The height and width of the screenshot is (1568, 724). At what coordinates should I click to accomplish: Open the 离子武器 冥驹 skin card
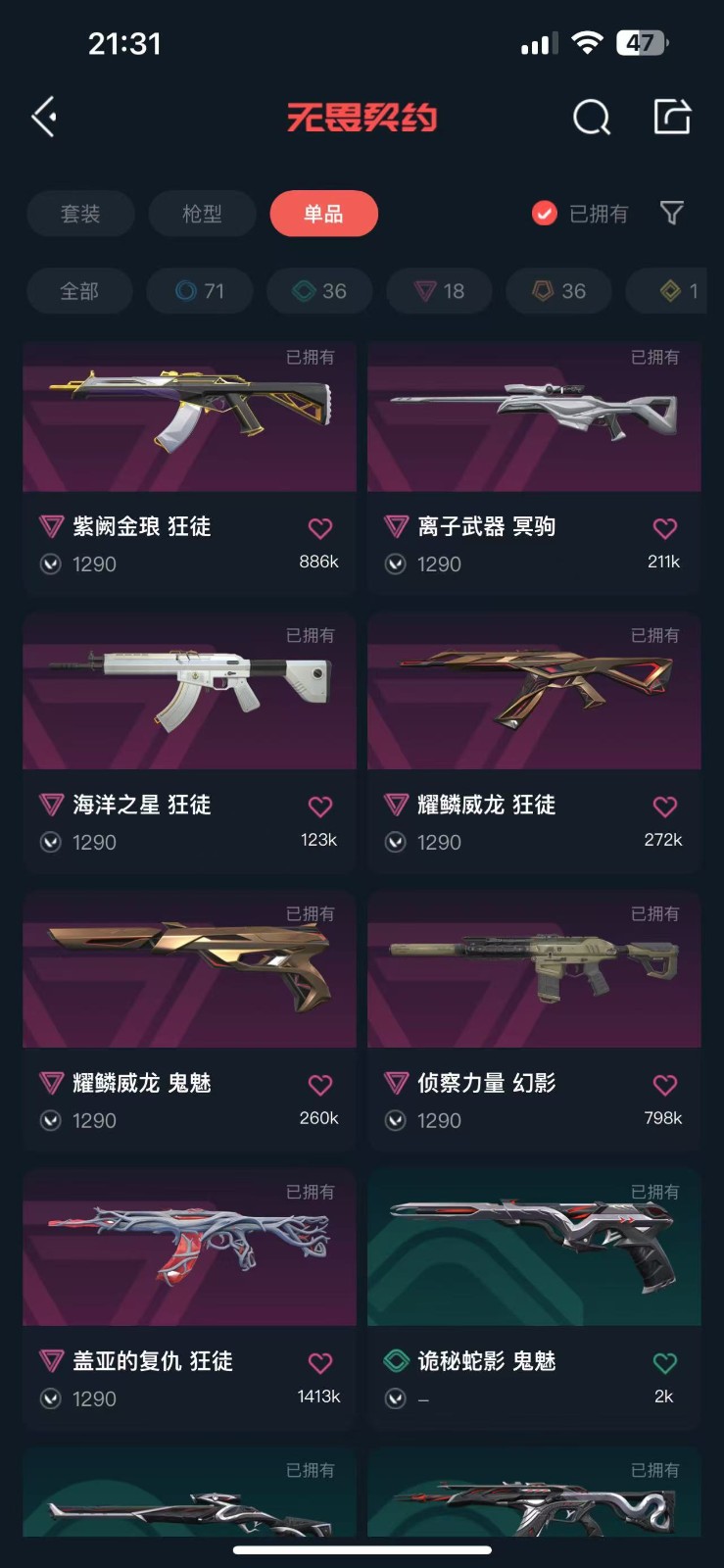pyautogui.click(x=534, y=467)
